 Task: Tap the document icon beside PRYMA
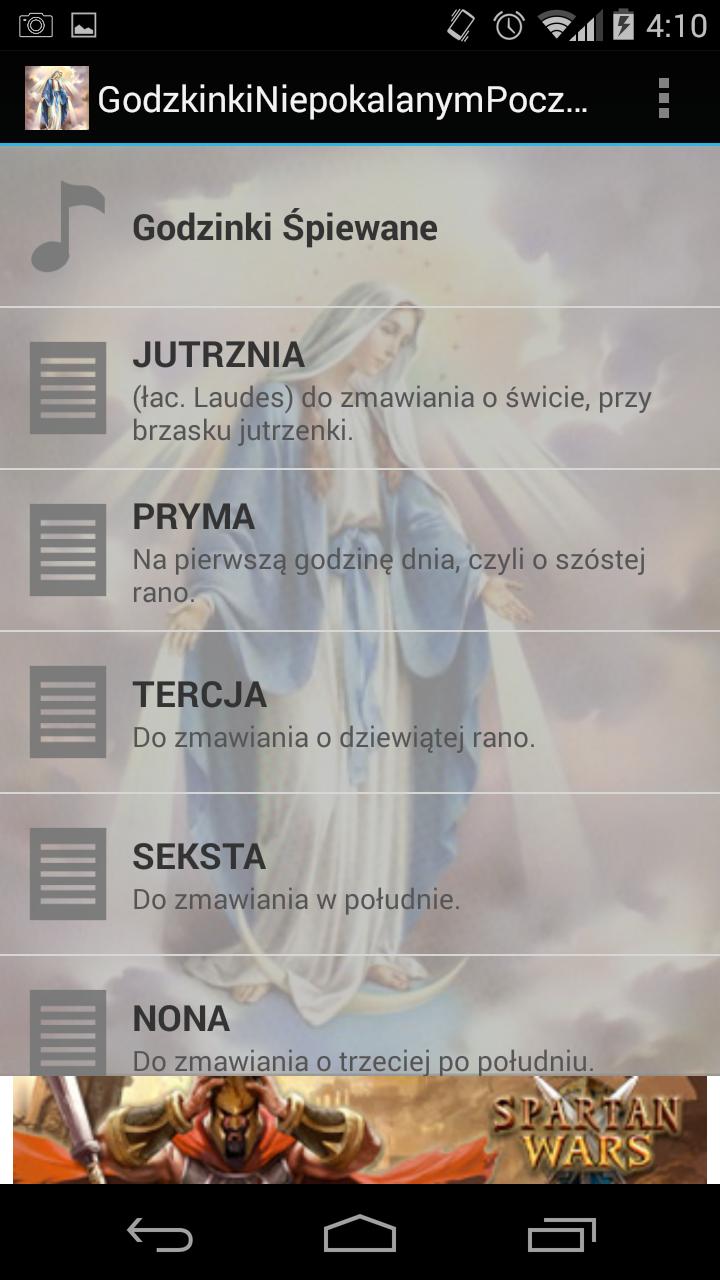pos(67,549)
